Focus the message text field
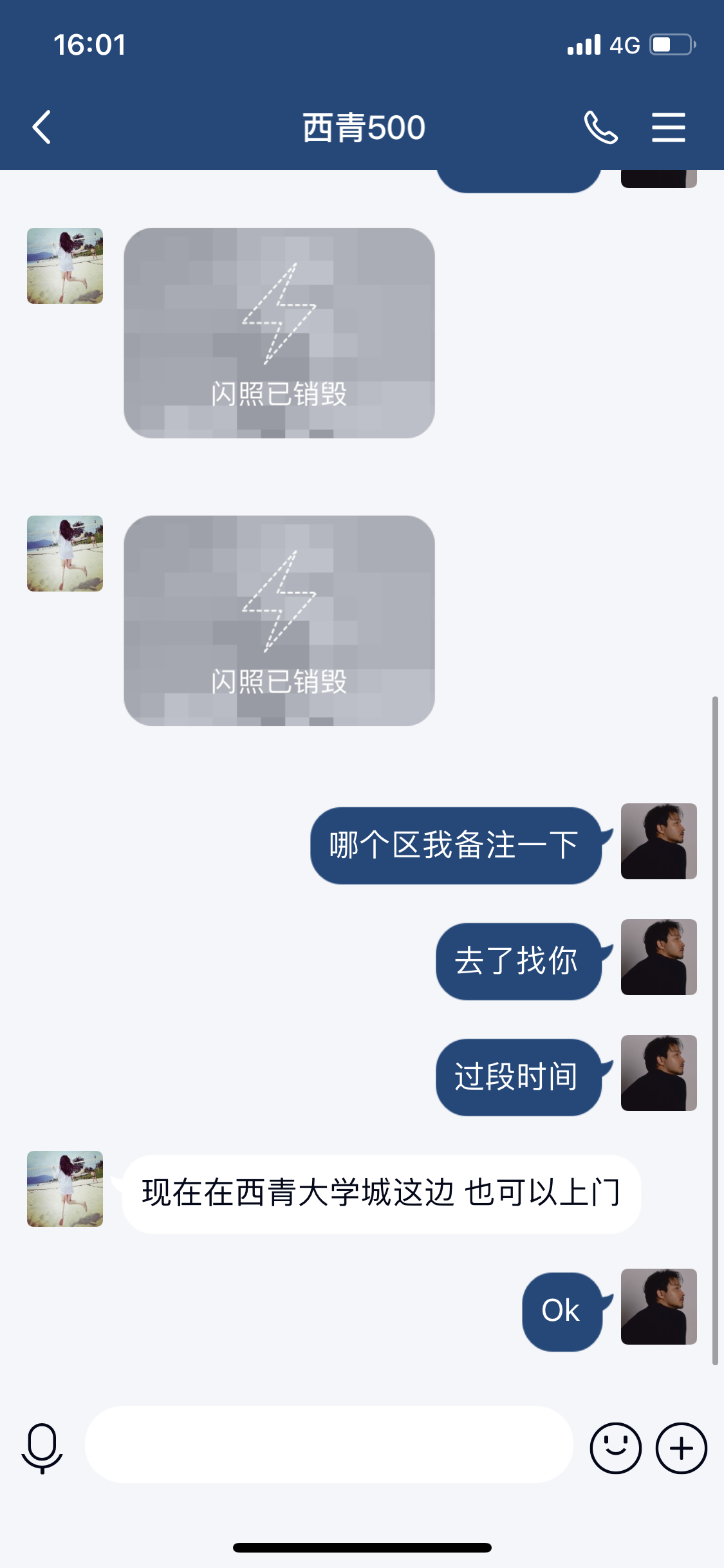724x1568 pixels. [328, 1445]
